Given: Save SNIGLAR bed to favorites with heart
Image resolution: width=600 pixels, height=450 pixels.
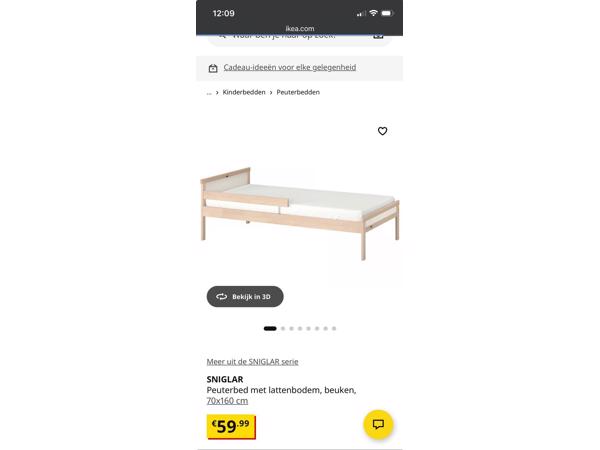Looking at the screenshot, I should 382,131.
